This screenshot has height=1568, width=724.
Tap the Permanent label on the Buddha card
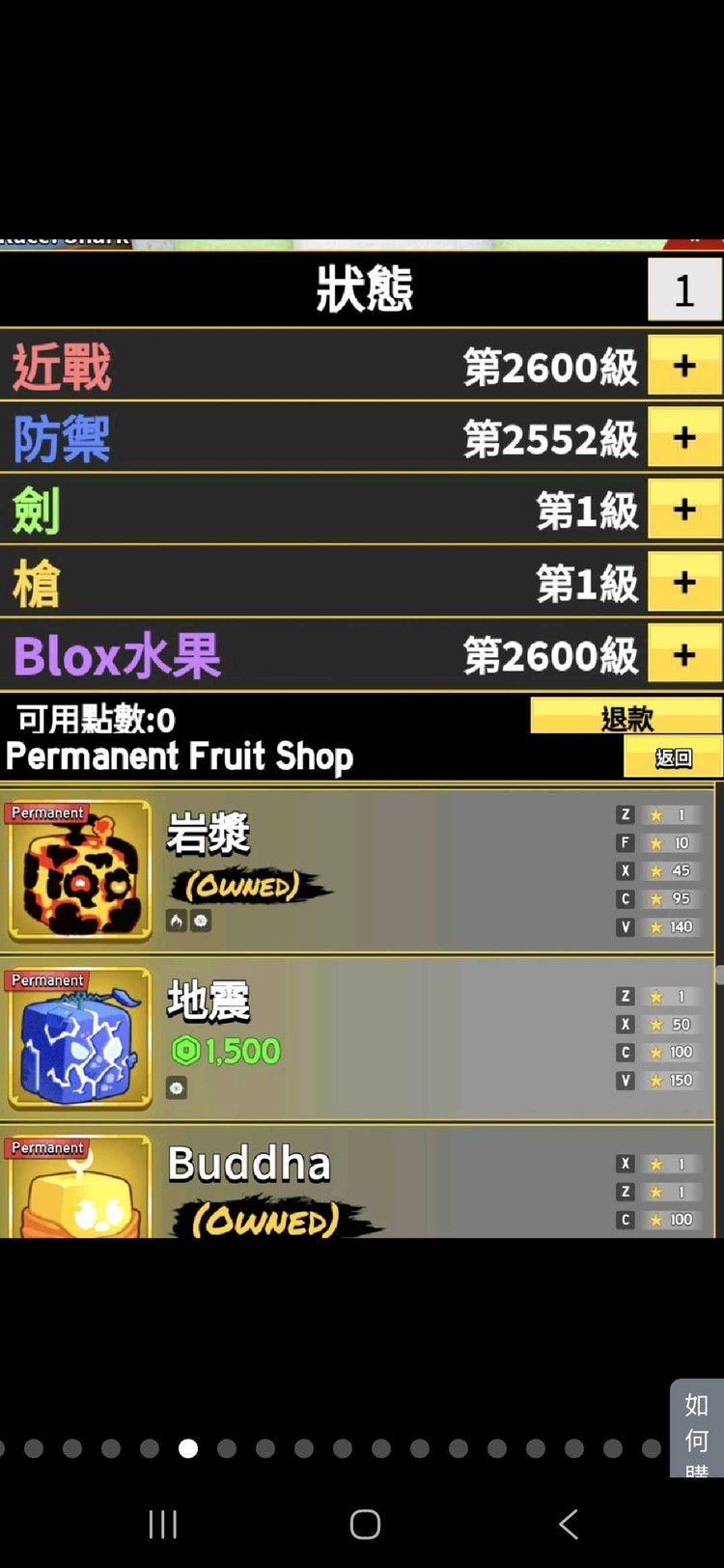[x=46, y=1147]
